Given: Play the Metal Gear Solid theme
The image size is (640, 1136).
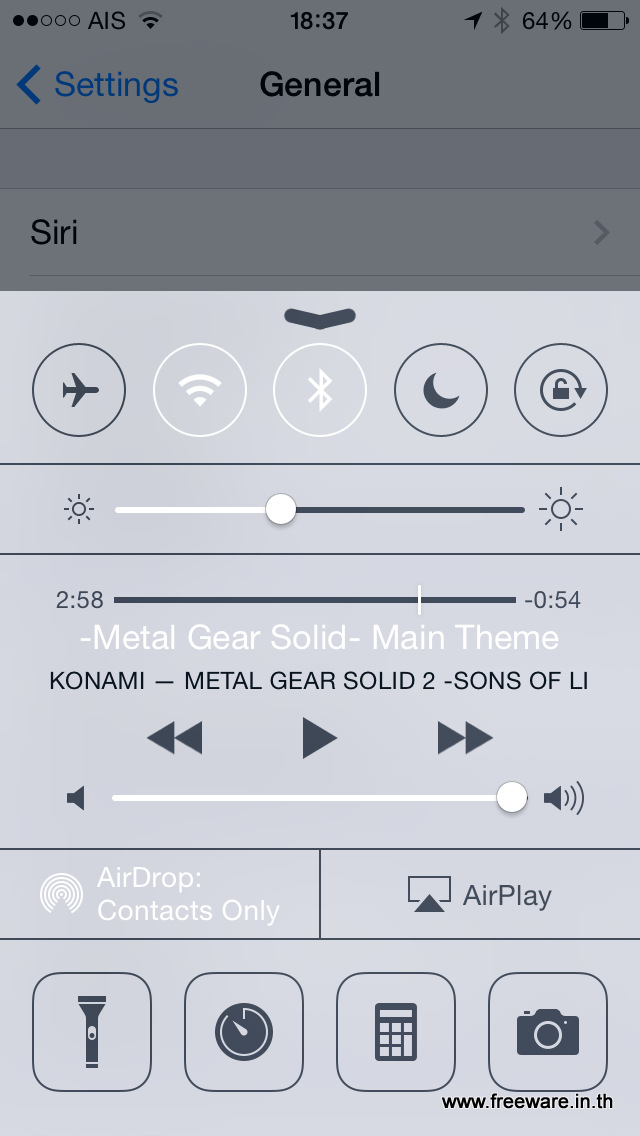Looking at the screenshot, I should (x=320, y=739).
